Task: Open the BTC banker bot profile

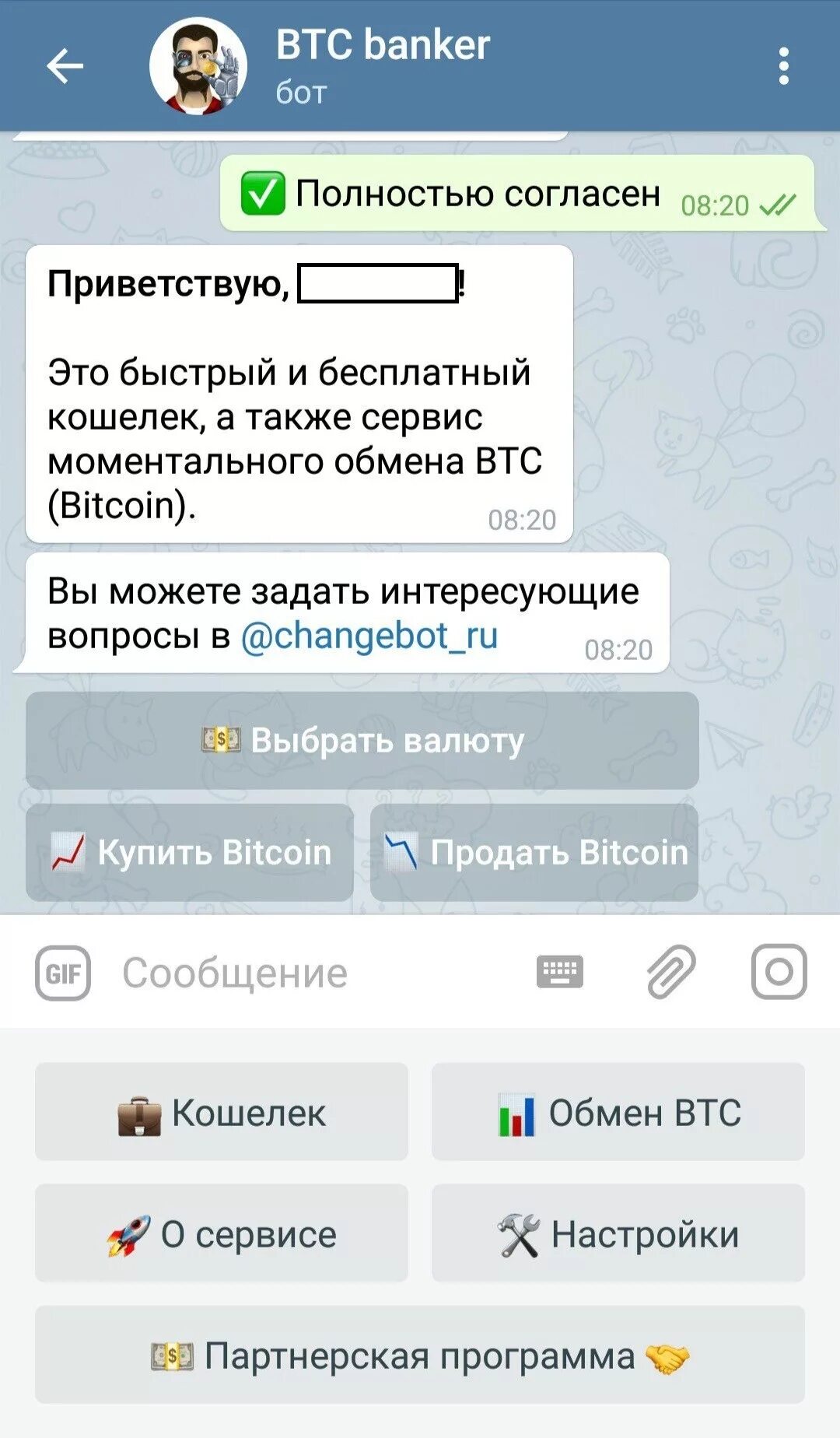Action: (x=381, y=65)
